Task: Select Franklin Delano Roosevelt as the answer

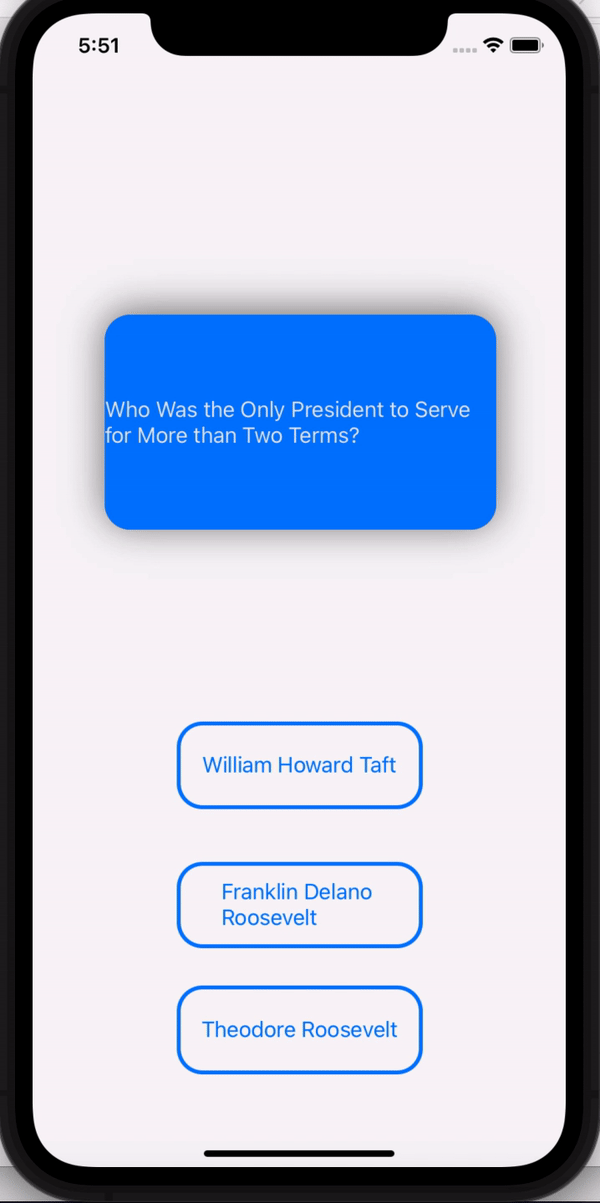Action: click(x=300, y=904)
